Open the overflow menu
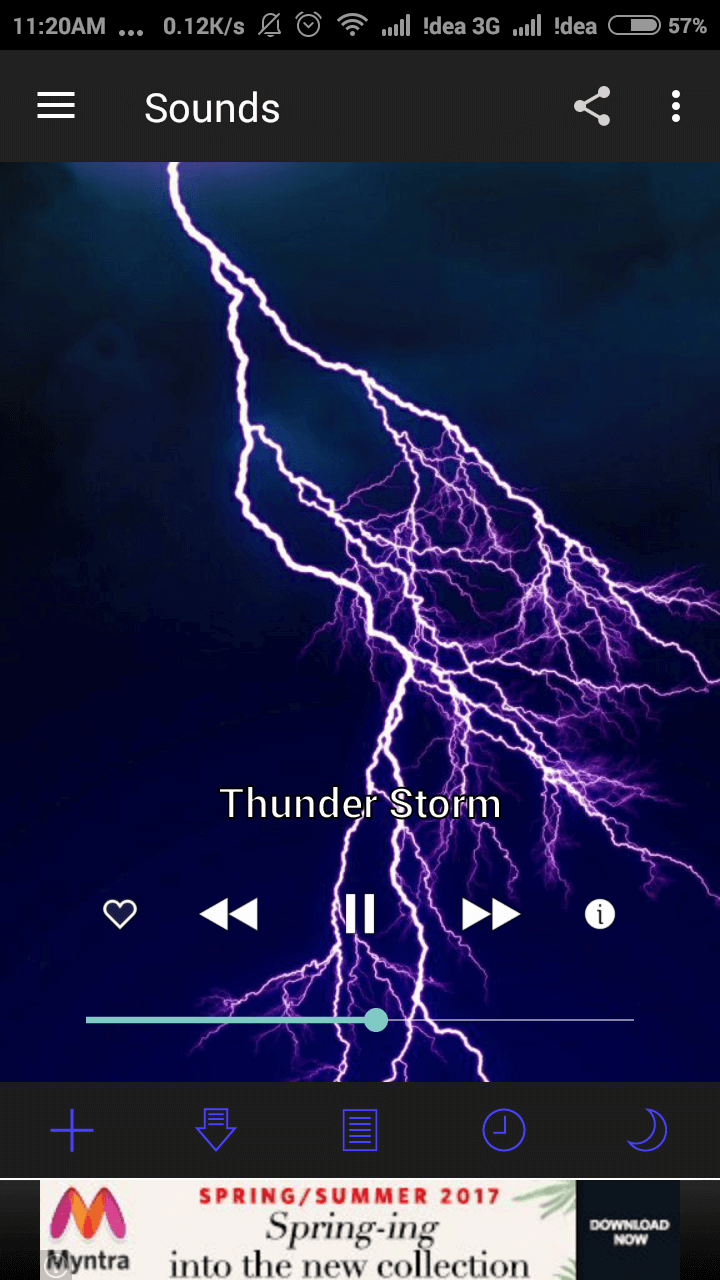 (676, 106)
